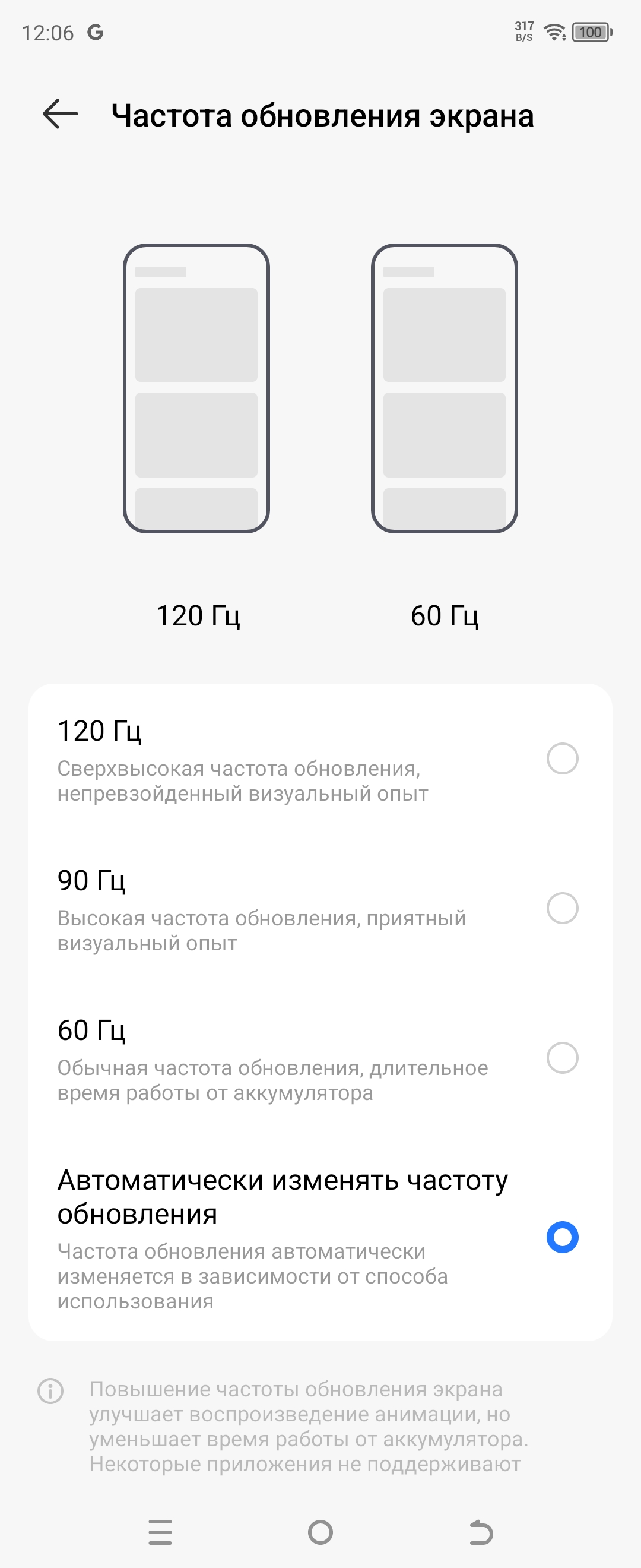The height and width of the screenshot is (1568, 641).
Task: Go to the home screen
Action: click(320, 1532)
